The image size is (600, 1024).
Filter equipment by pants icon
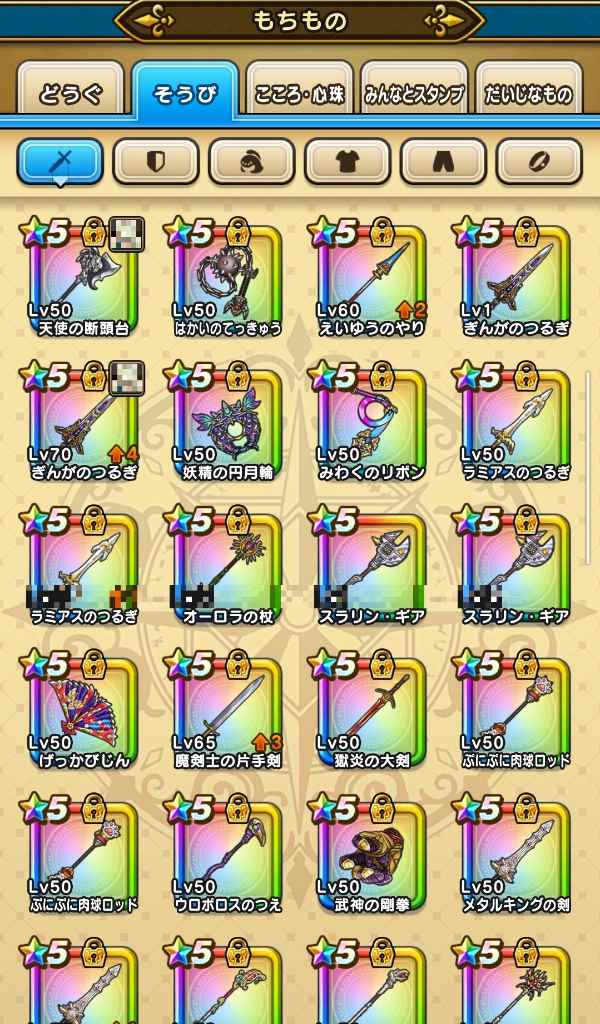click(443, 161)
